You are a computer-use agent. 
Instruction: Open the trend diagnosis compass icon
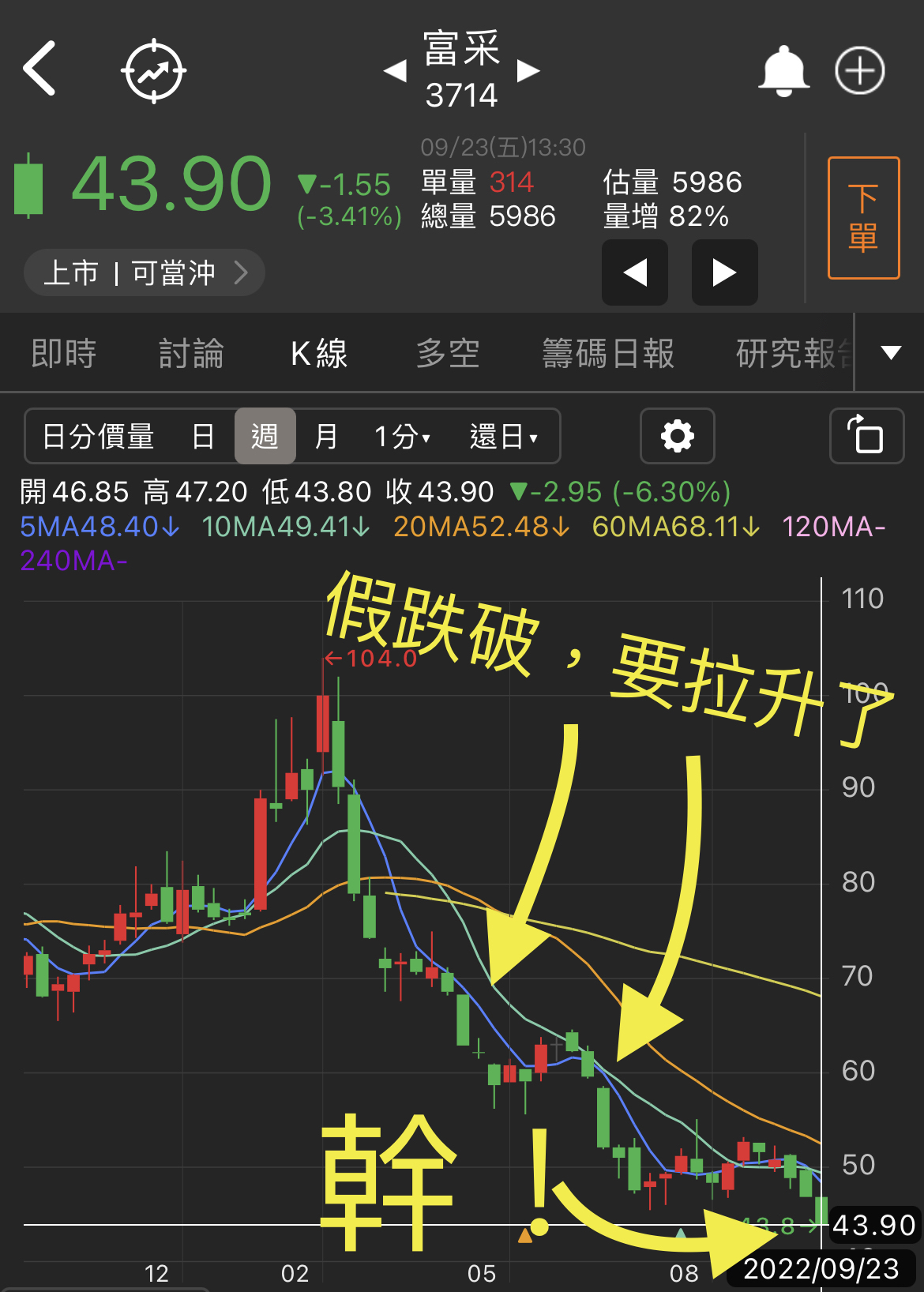click(155, 69)
